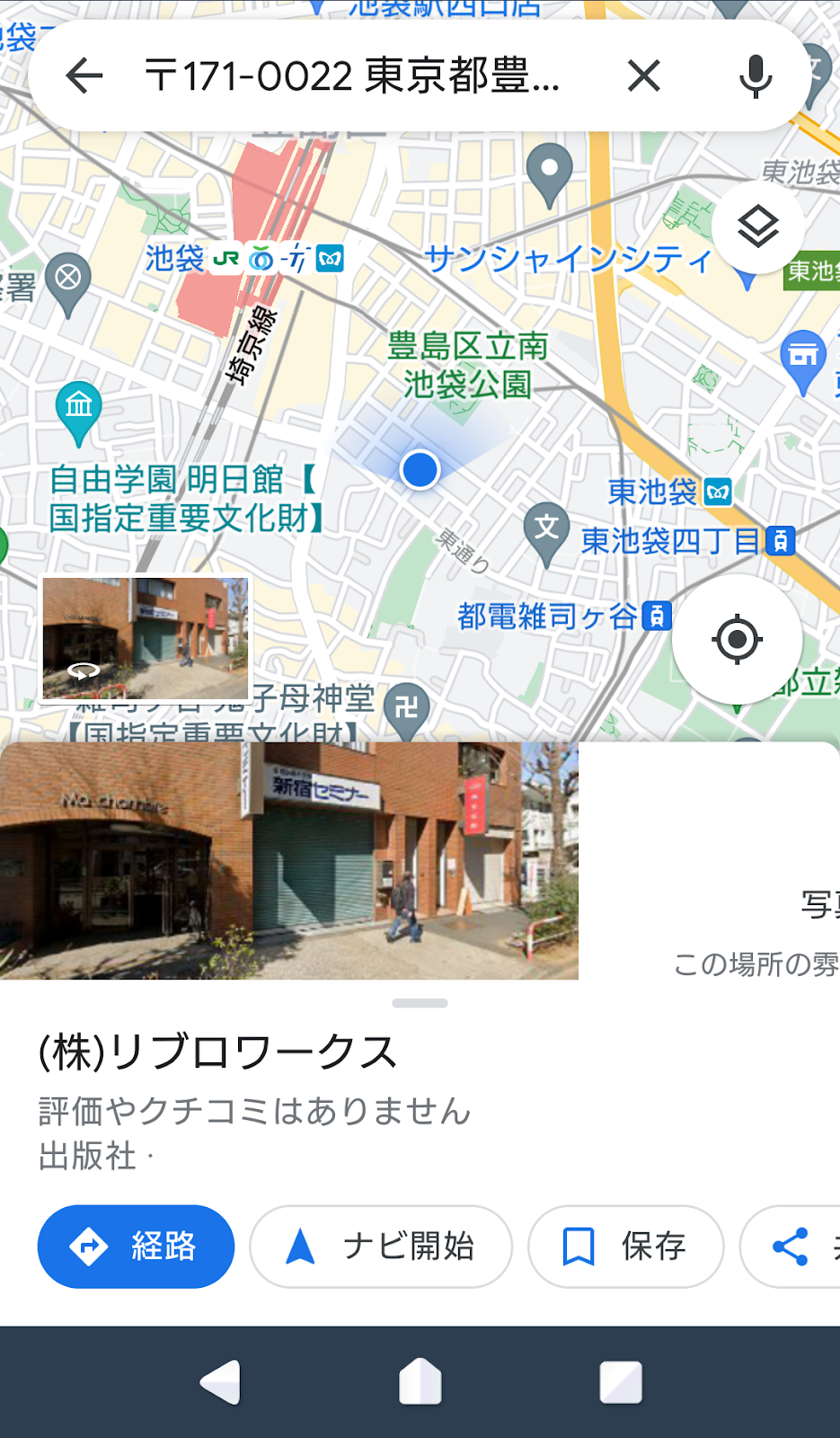The image size is (840, 1438).
Task: Open the map layers selector
Action: click(757, 226)
